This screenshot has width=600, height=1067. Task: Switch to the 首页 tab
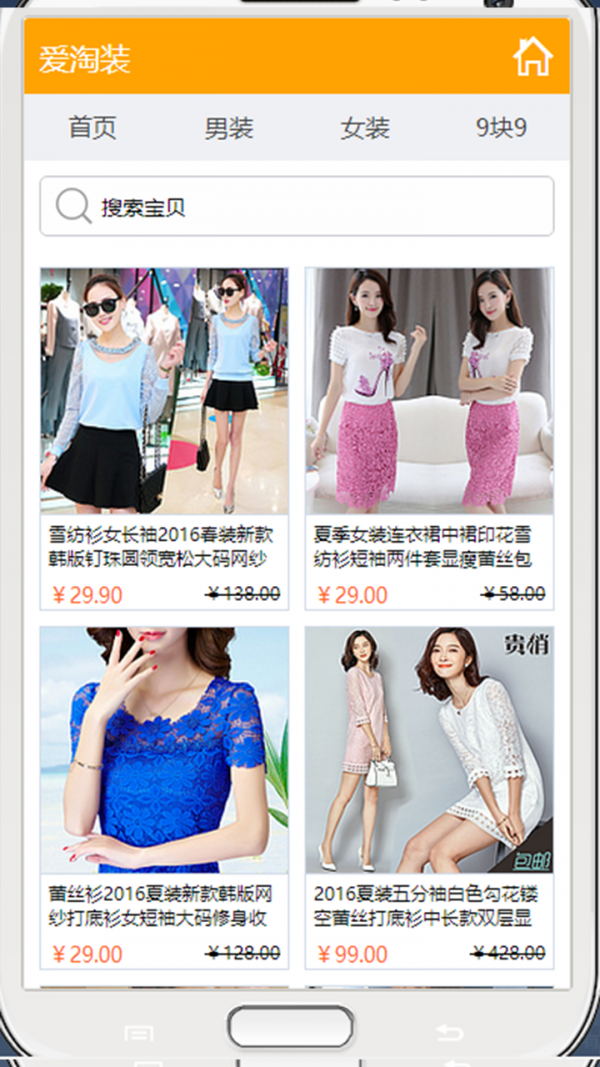pos(93,128)
